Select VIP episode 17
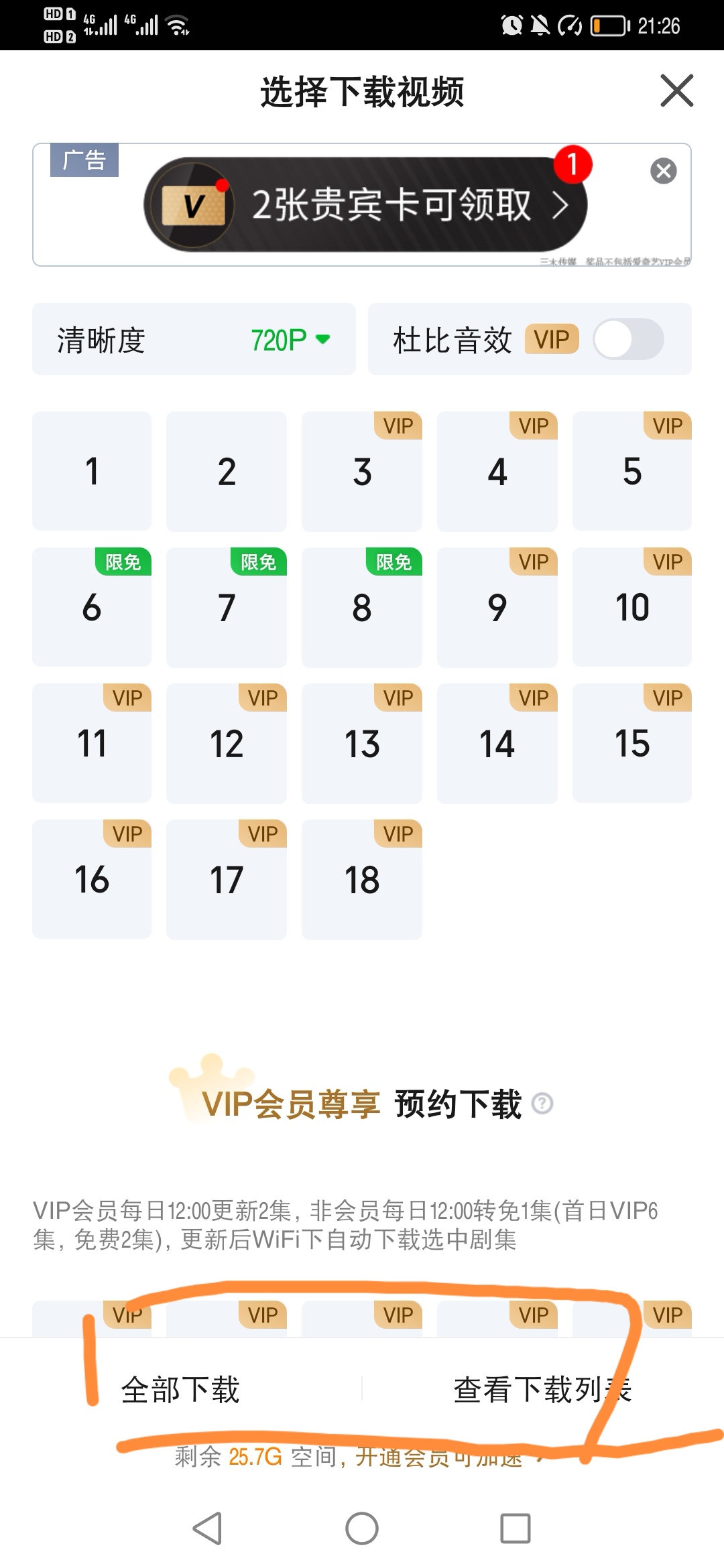The height and width of the screenshot is (1568, 724). [x=227, y=880]
